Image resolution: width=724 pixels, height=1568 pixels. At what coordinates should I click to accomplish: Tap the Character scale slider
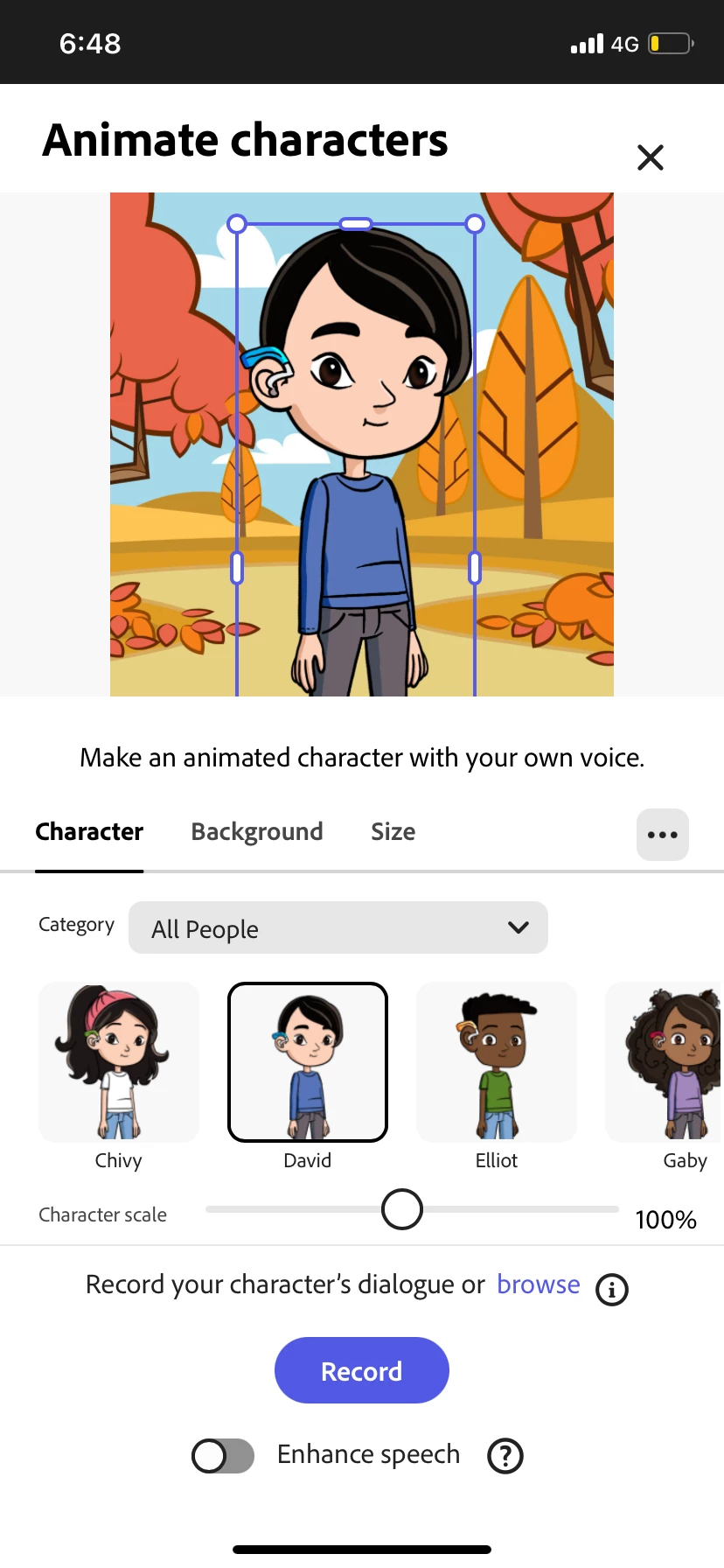[x=402, y=1209]
